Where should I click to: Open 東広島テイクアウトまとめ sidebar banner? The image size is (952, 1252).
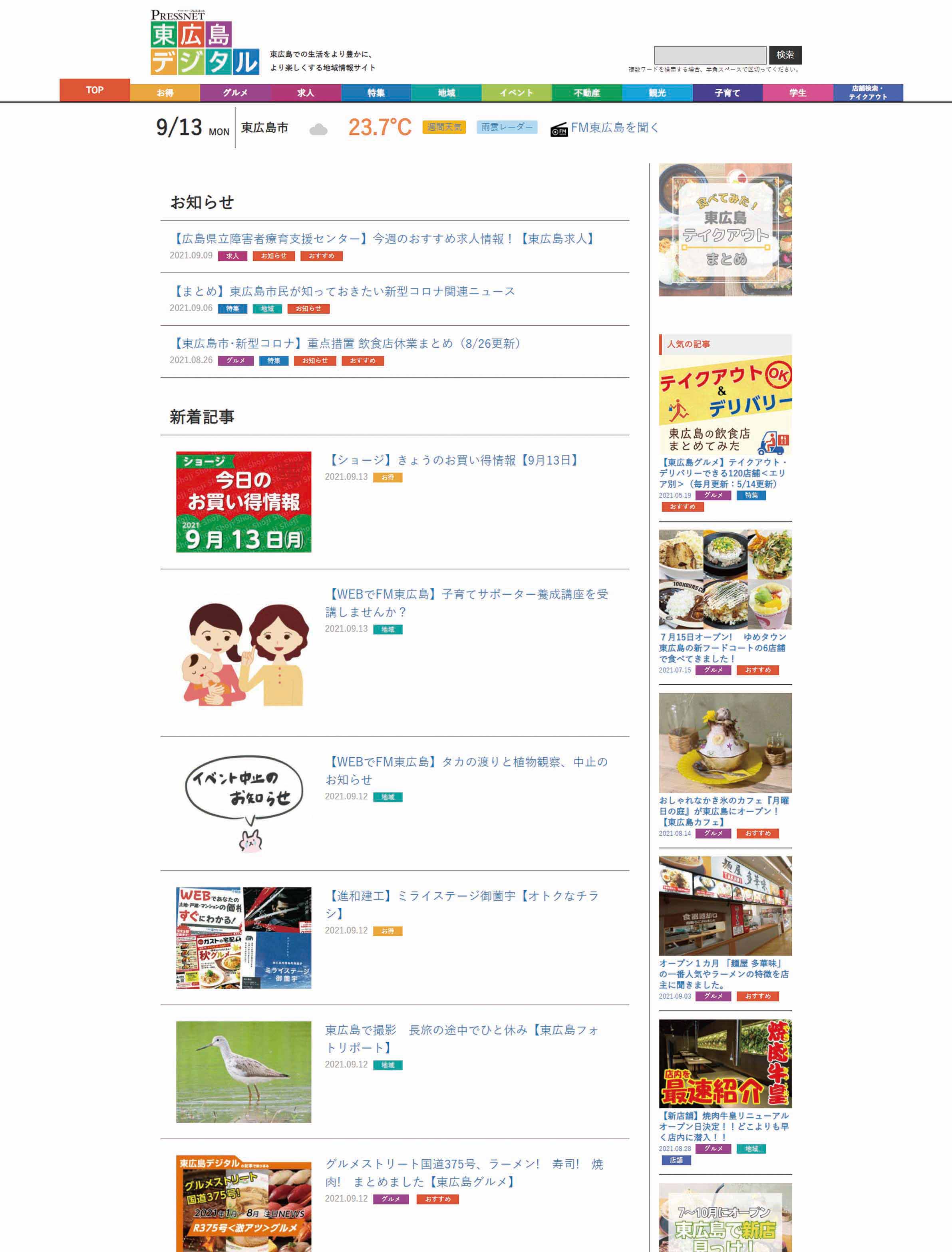click(725, 229)
